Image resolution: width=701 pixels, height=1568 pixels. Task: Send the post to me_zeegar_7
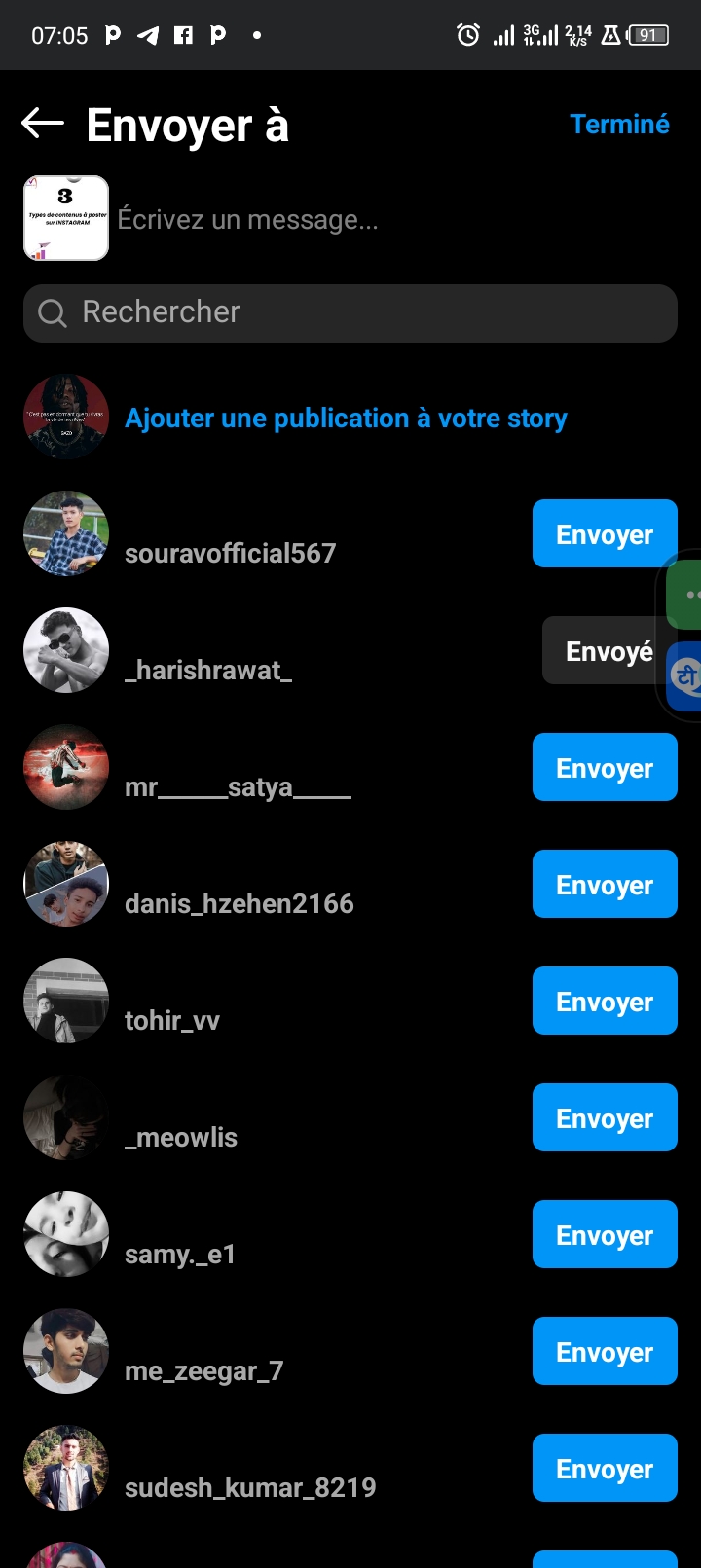[604, 1352]
